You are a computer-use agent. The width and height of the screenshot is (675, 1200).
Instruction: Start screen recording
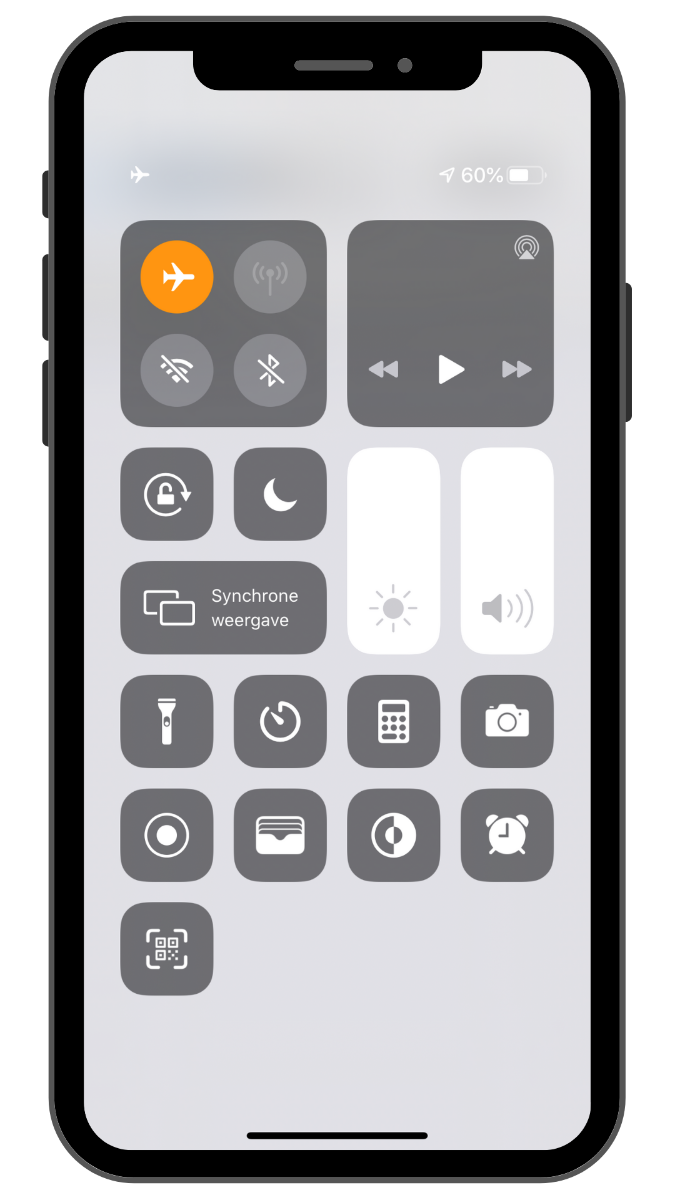[167, 835]
